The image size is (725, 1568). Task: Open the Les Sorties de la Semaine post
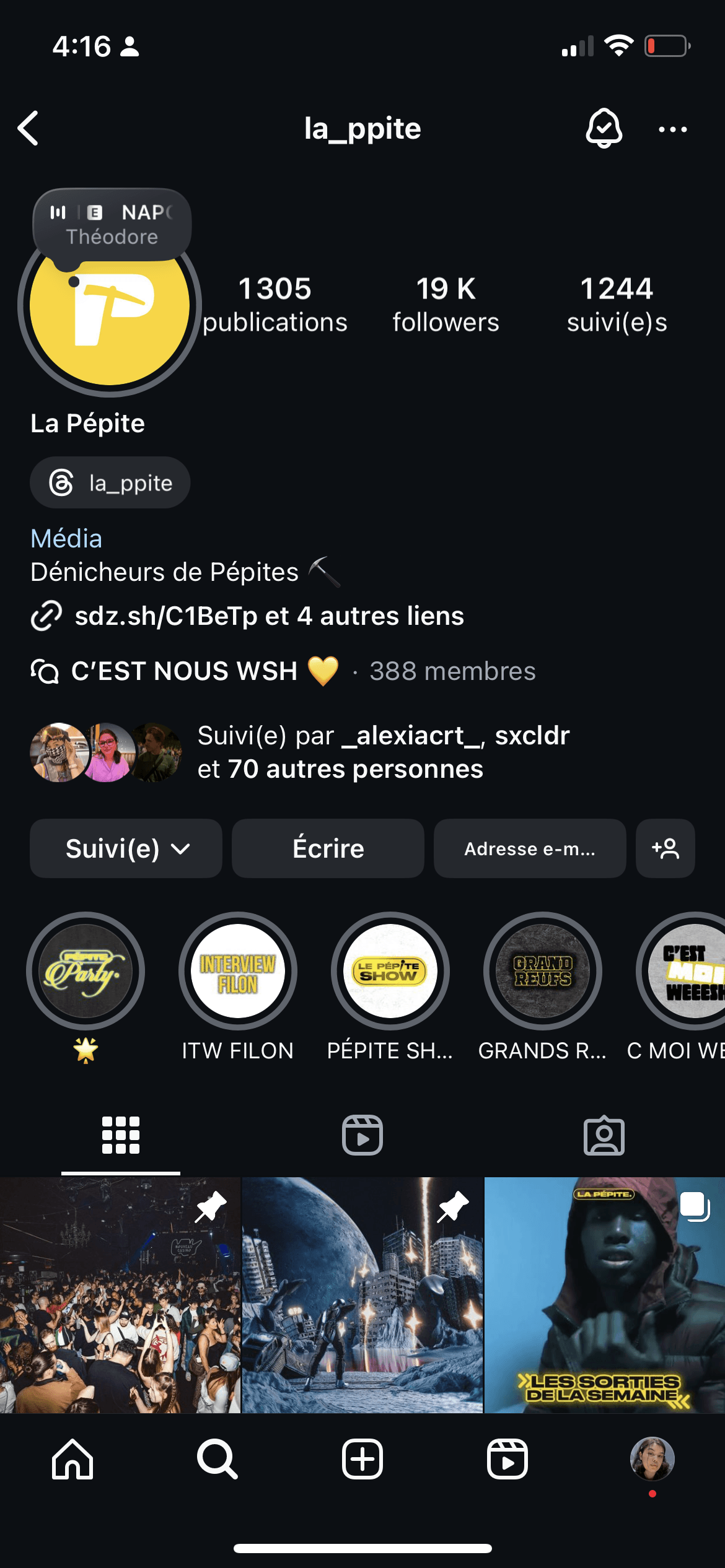(604, 1296)
